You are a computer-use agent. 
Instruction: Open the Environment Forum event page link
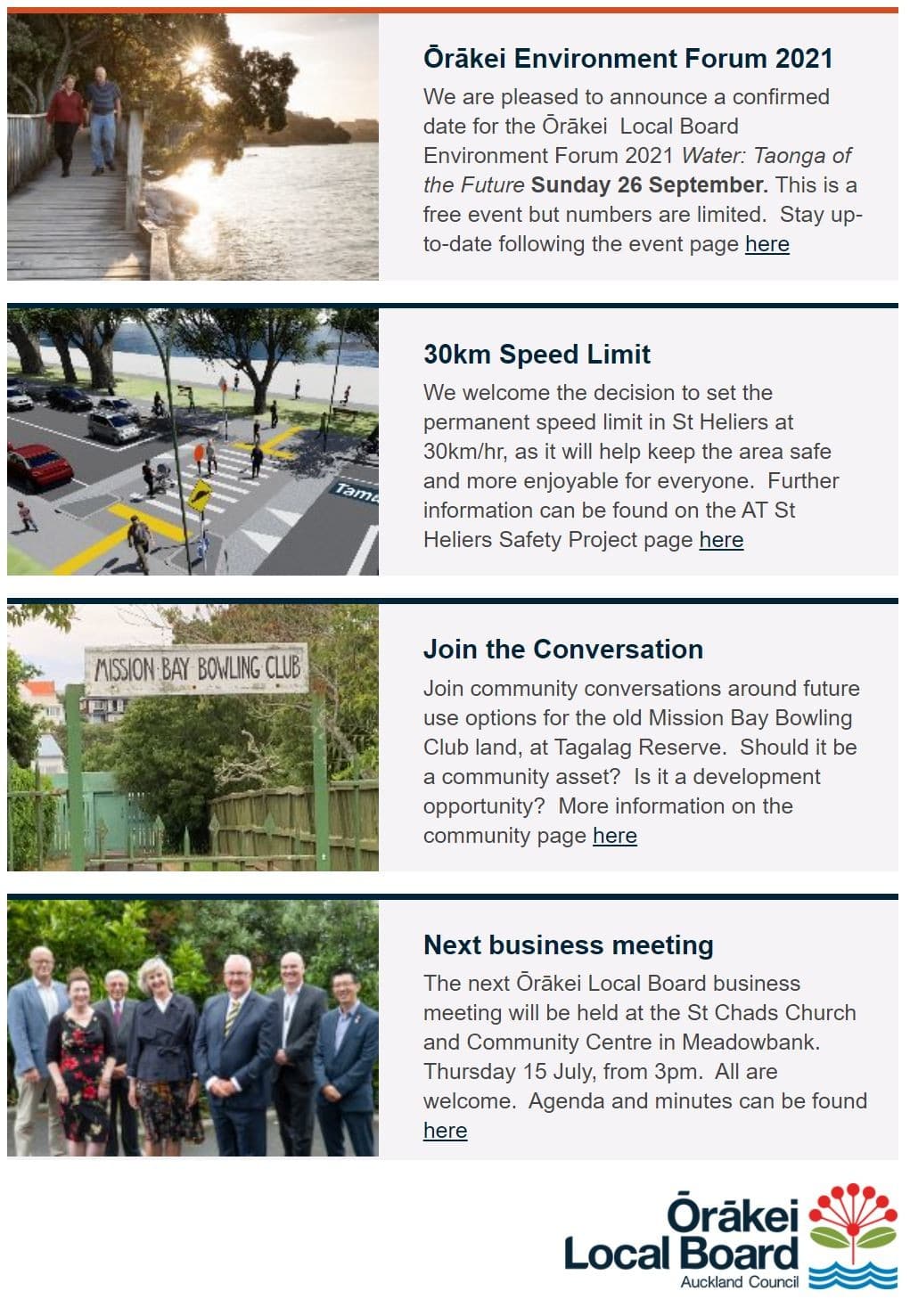pyautogui.click(x=767, y=244)
